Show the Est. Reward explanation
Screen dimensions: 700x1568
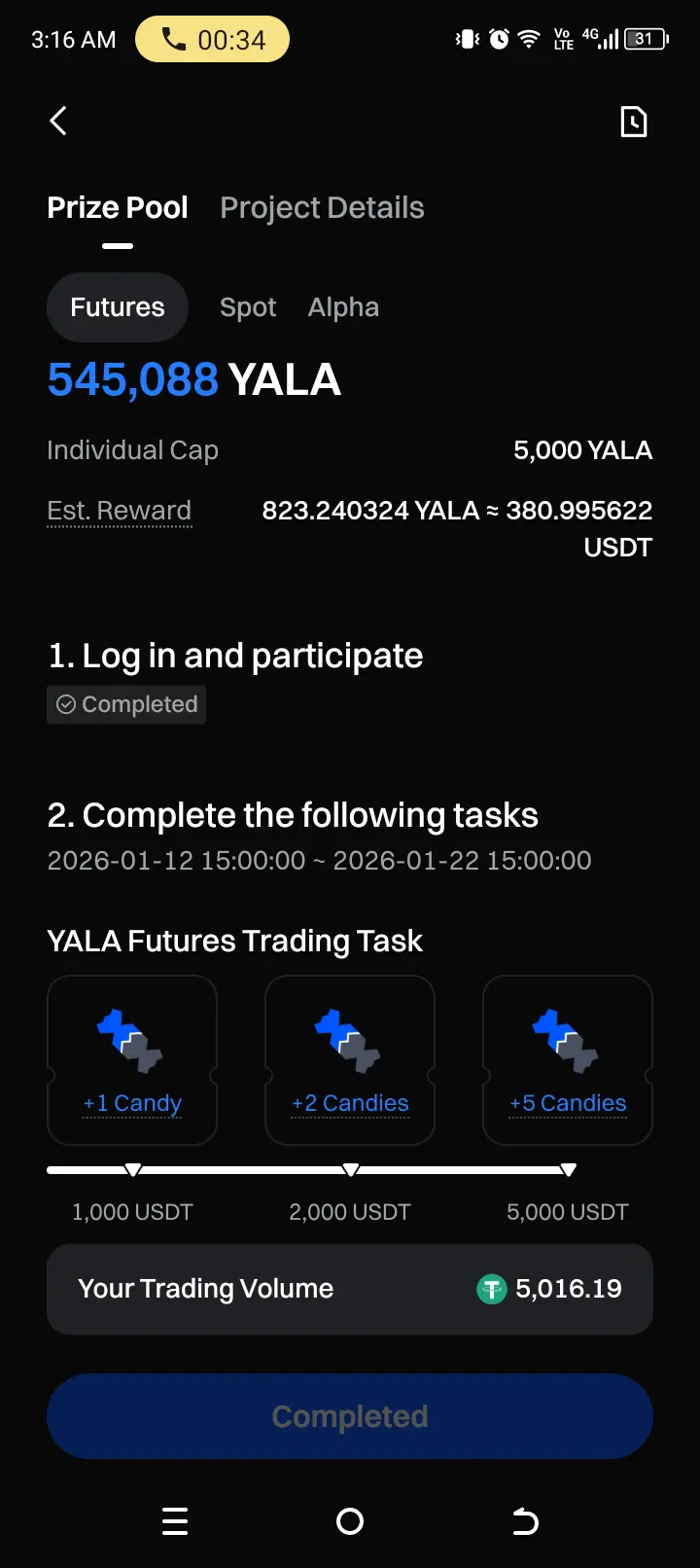pyautogui.click(x=120, y=511)
